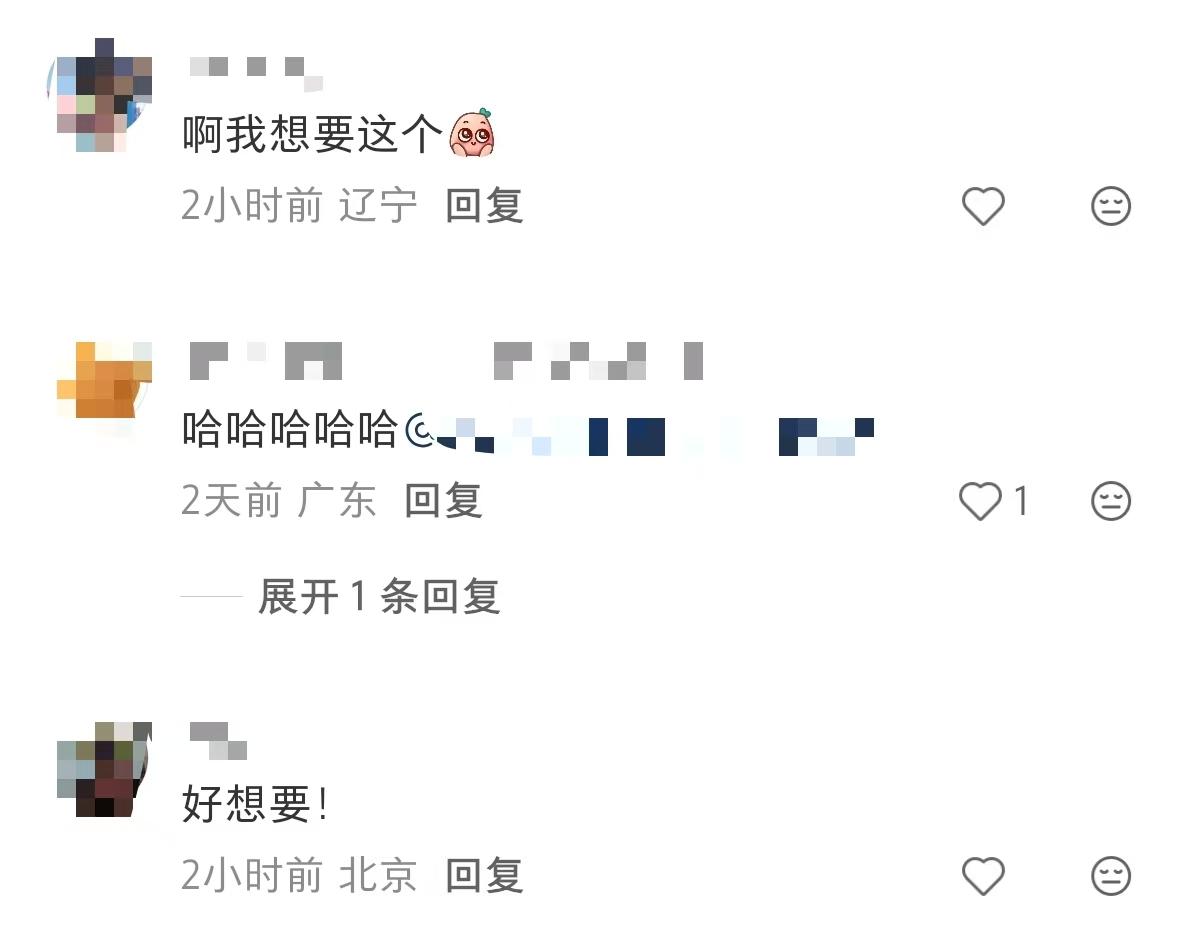Like the 哈哈哈哈哈 comment

(981, 501)
